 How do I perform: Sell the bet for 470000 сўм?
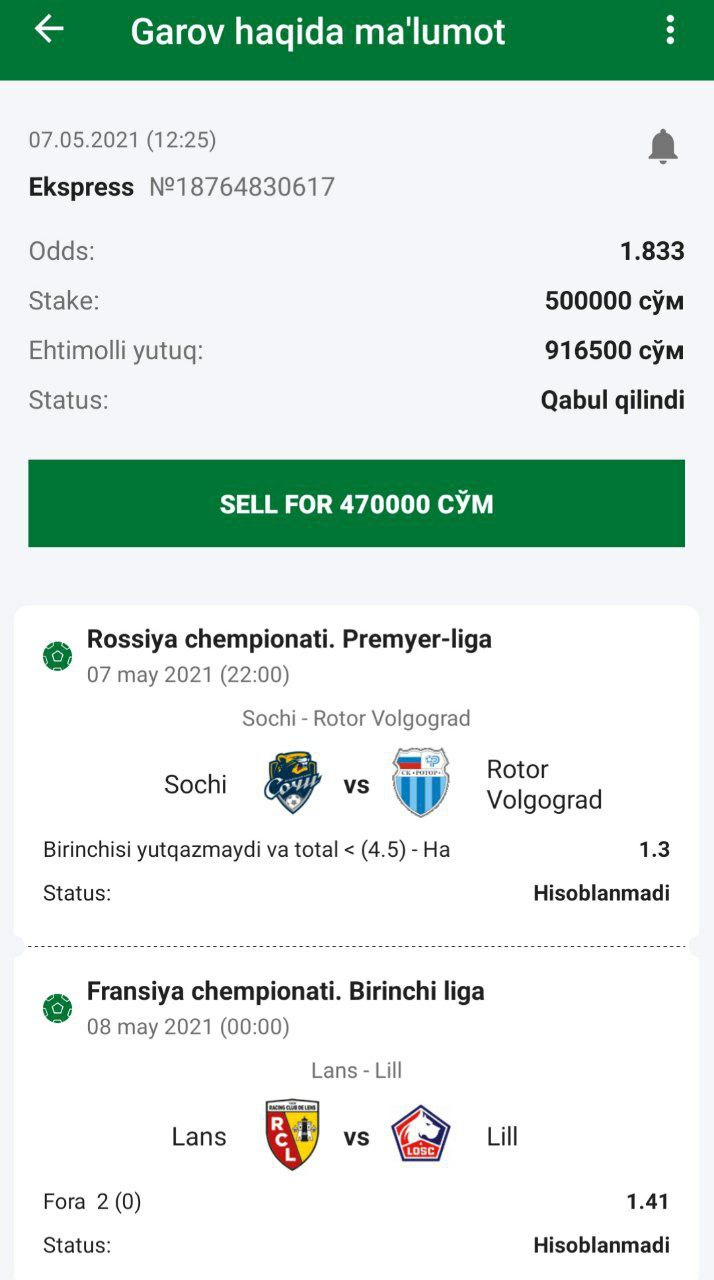tap(356, 503)
